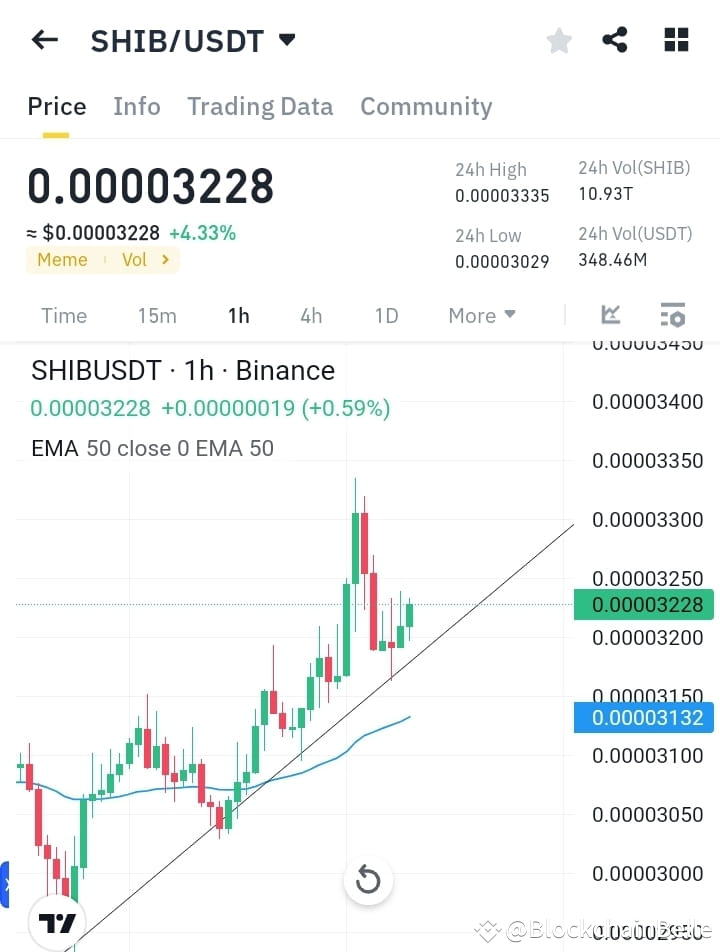This screenshot has height=952, width=720.
Task: Switch to the 1D timeframe
Action: point(387,315)
